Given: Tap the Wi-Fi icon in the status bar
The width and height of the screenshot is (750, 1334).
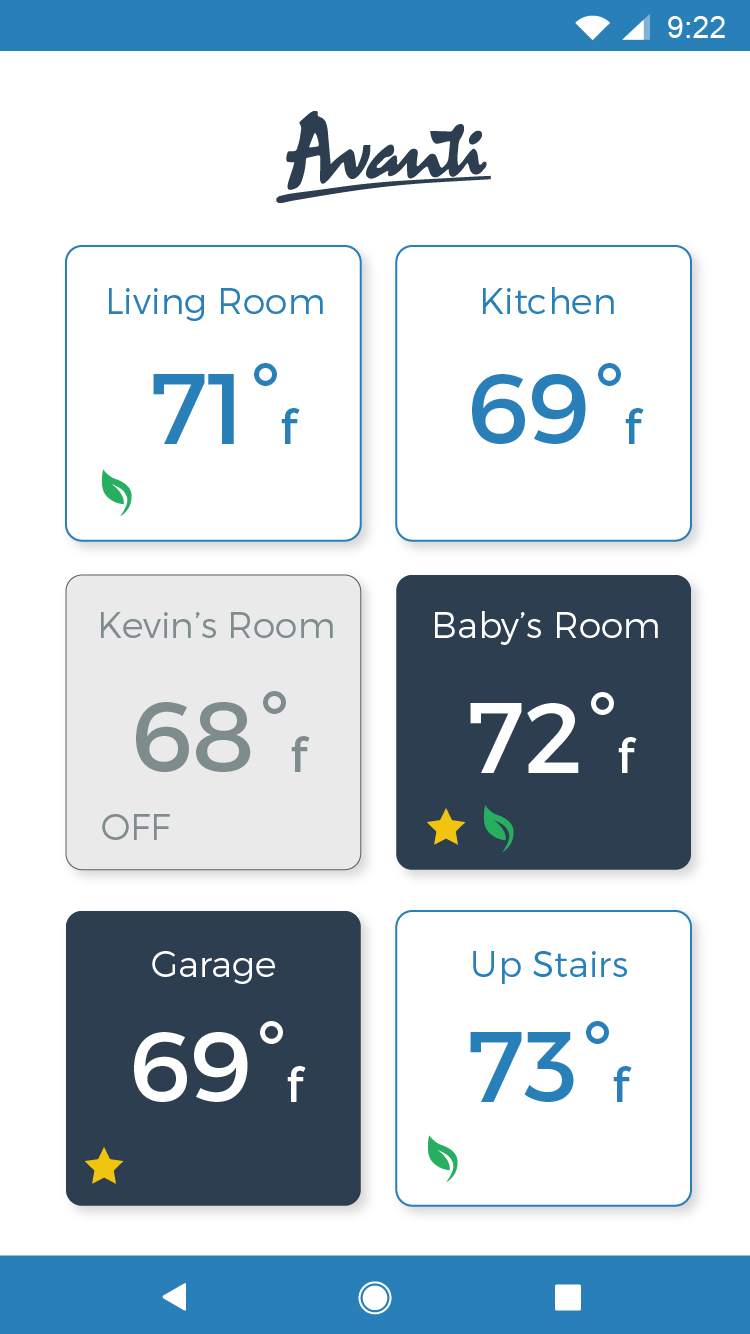Looking at the screenshot, I should [x=591, y=27].
